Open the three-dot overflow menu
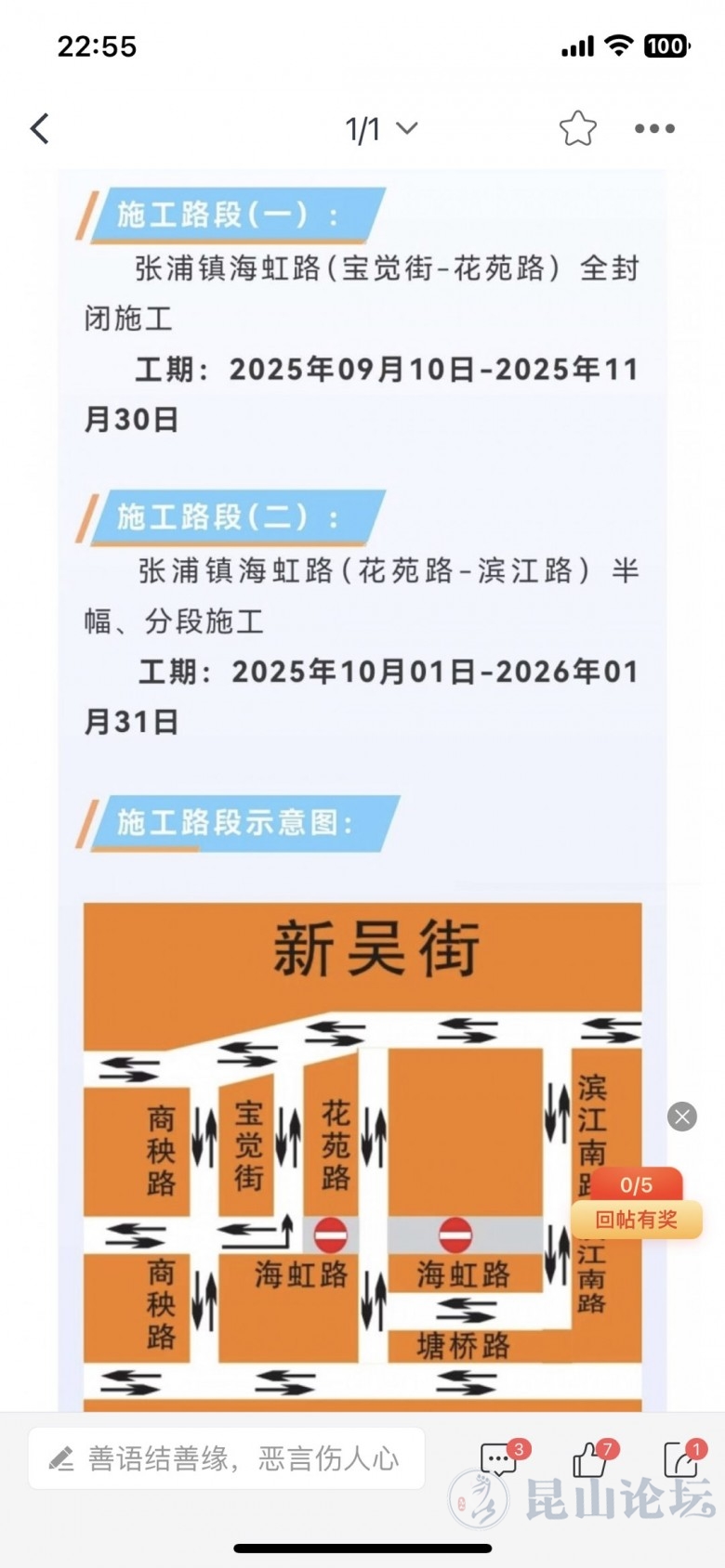The image size is (725, 1568). 654,129
